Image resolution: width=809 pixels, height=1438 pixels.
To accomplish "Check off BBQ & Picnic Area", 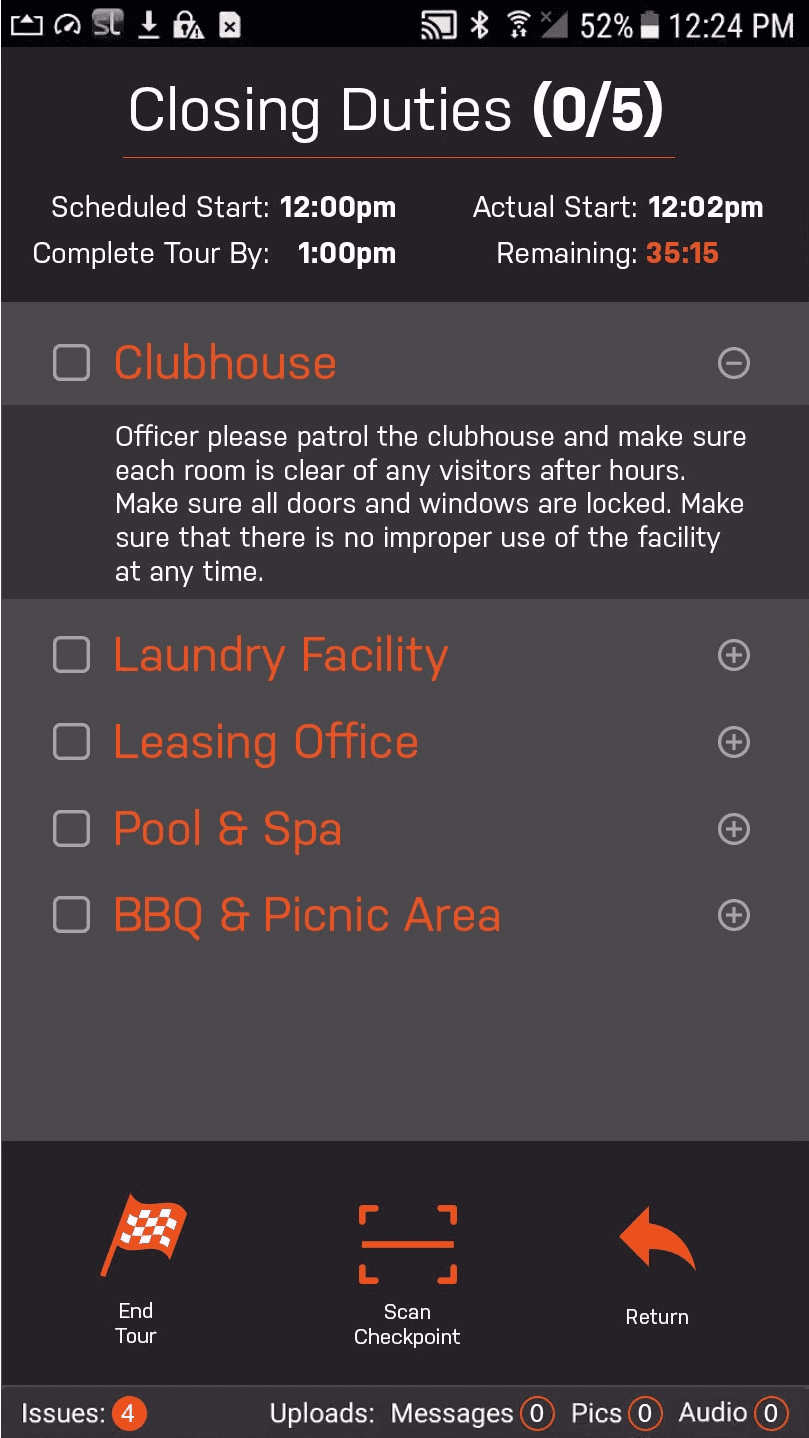I will click(71, 915).
